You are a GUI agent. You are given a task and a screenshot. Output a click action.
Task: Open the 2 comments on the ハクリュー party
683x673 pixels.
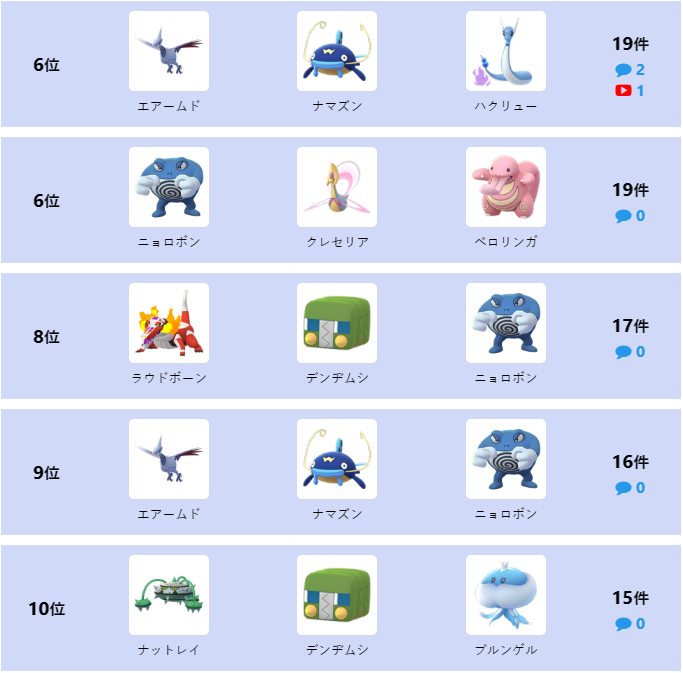click(x=630, y=70)
